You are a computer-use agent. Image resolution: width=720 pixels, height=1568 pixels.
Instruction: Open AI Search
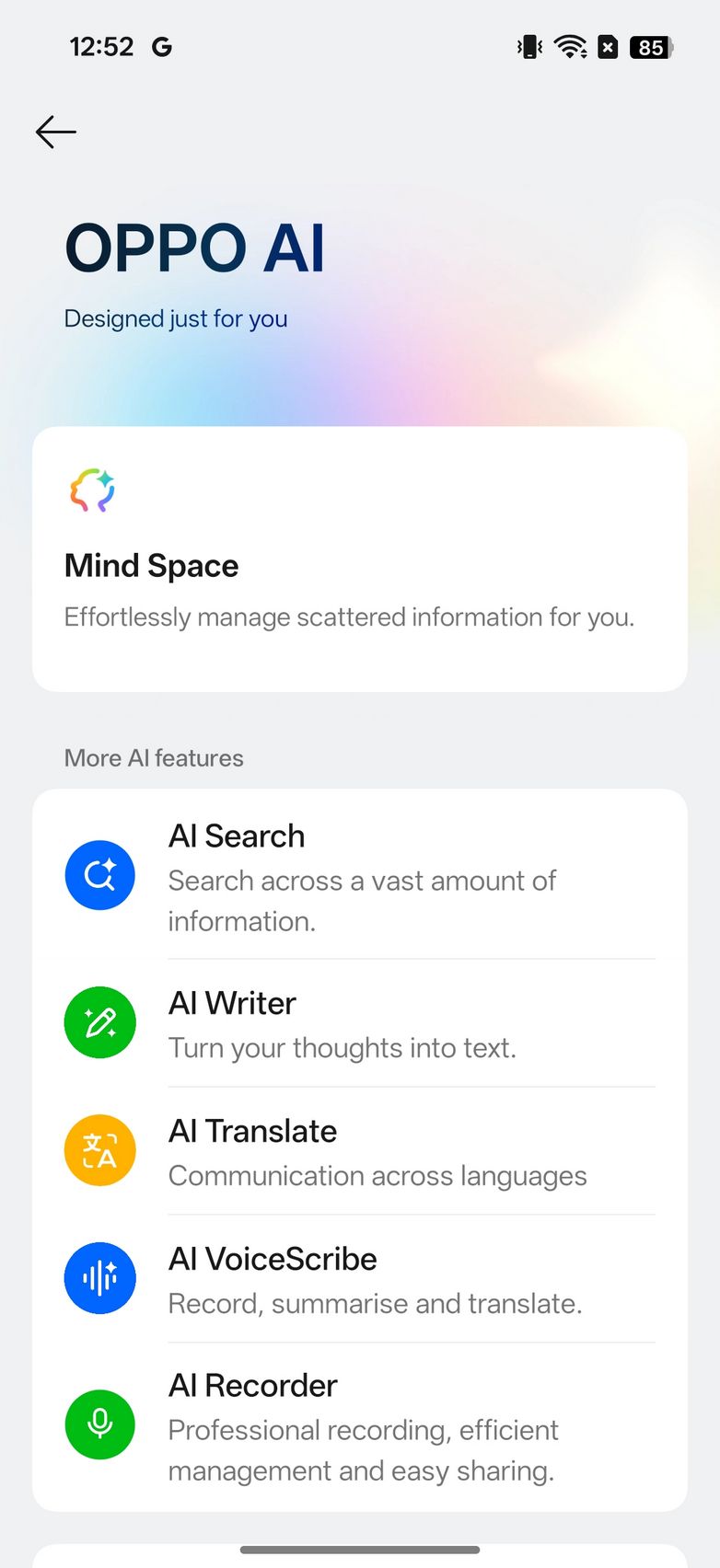pyautogui.click(x=359, y=875)
